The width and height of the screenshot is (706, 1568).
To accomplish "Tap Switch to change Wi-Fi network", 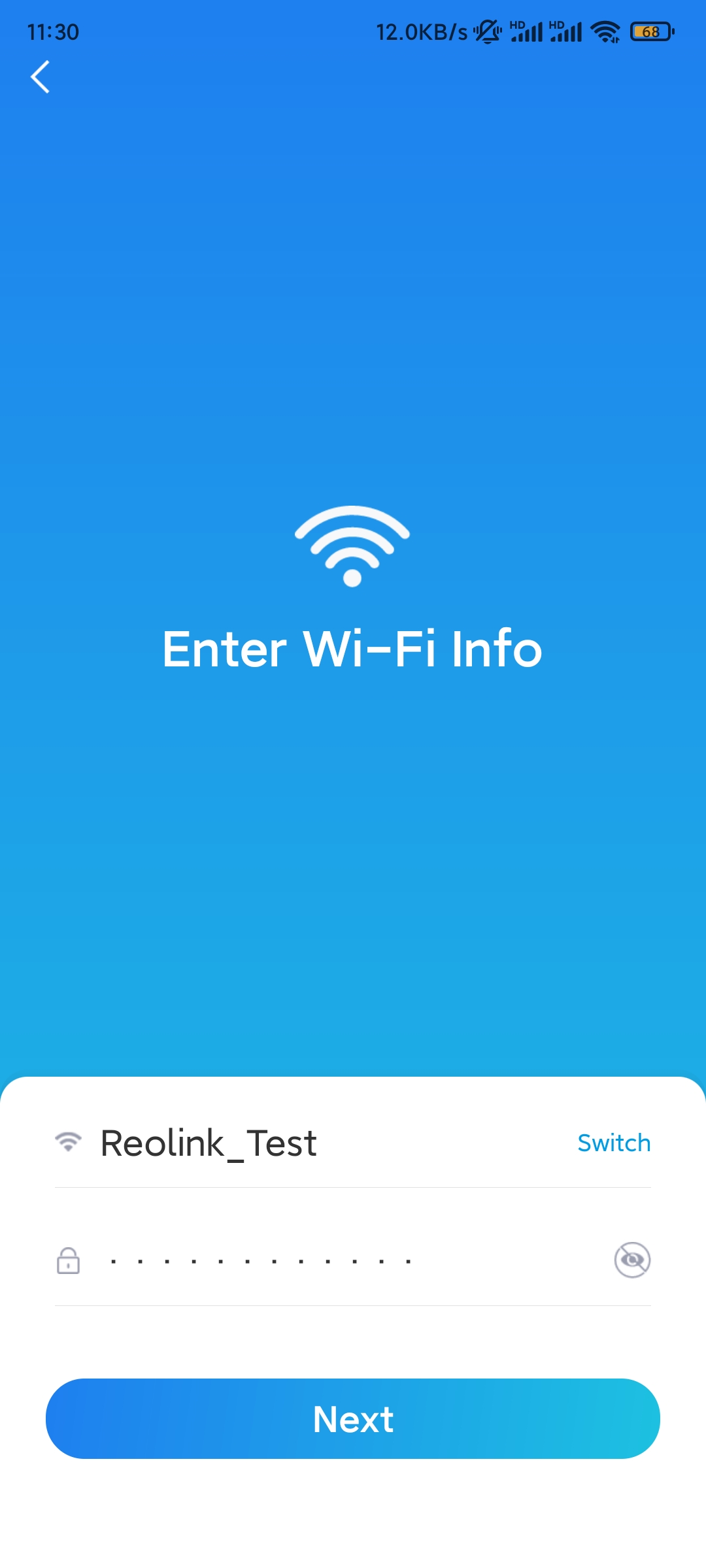I will 614,1143.
